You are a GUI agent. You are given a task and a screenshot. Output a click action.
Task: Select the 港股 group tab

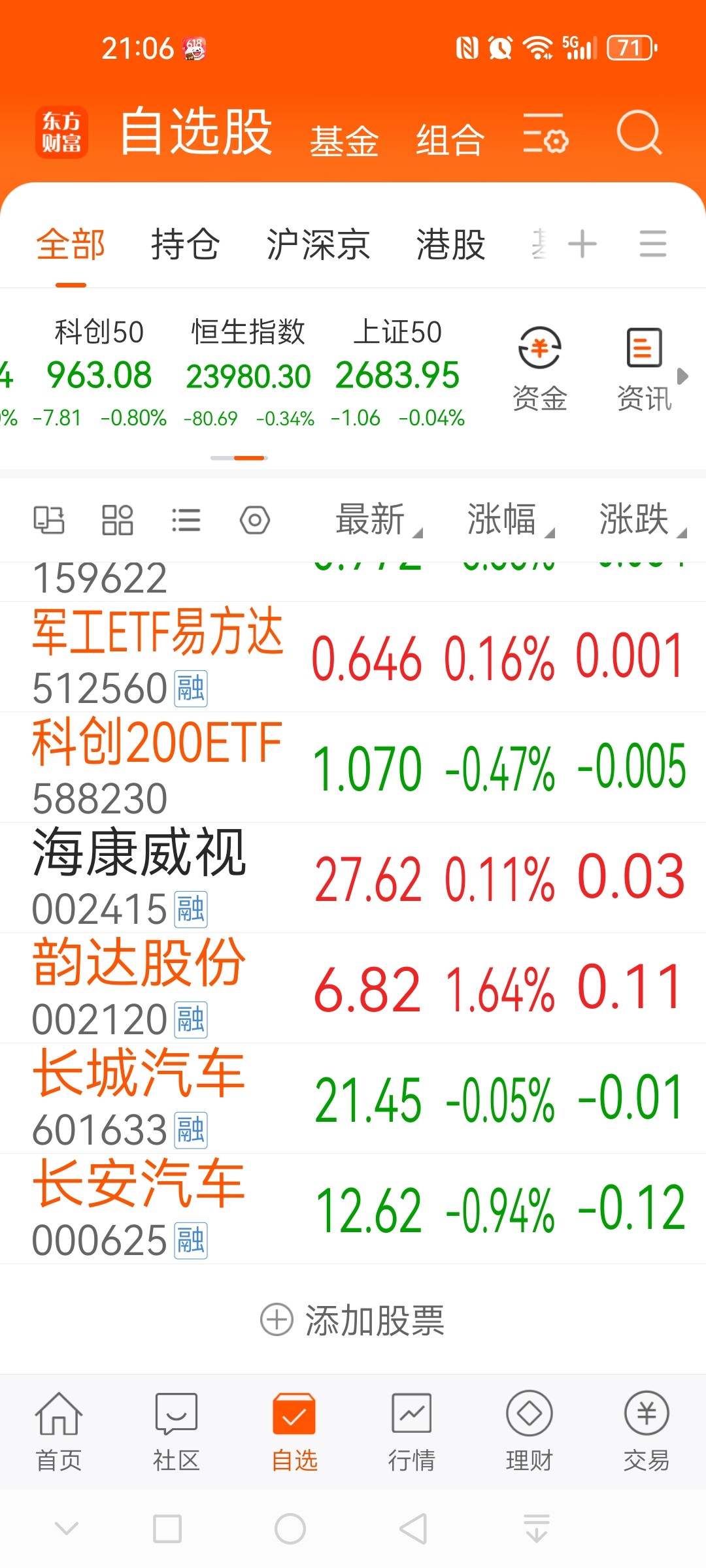[x=451, y=244]
